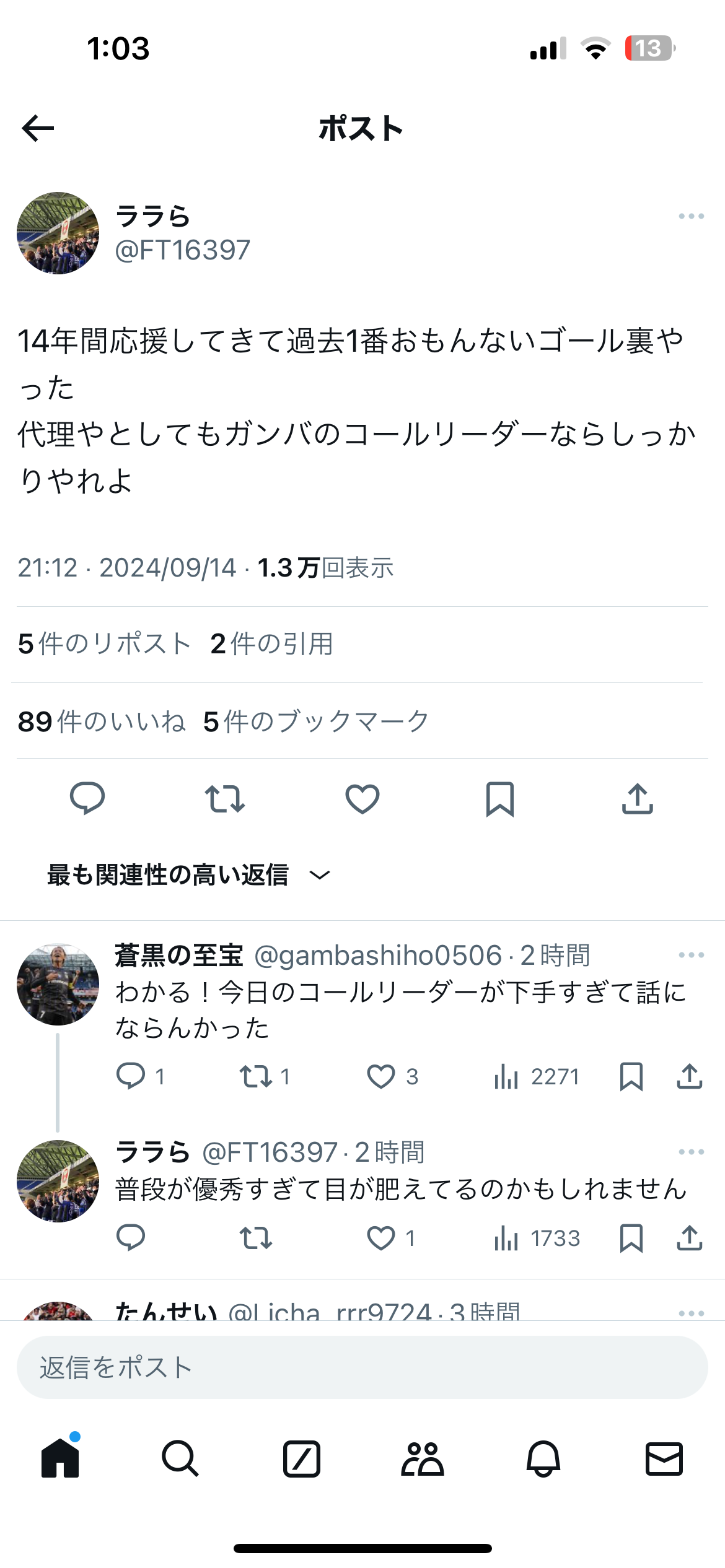Viewport: 725px width, 1568px height.
Task: Repost the main post
Action: (225, 798)
